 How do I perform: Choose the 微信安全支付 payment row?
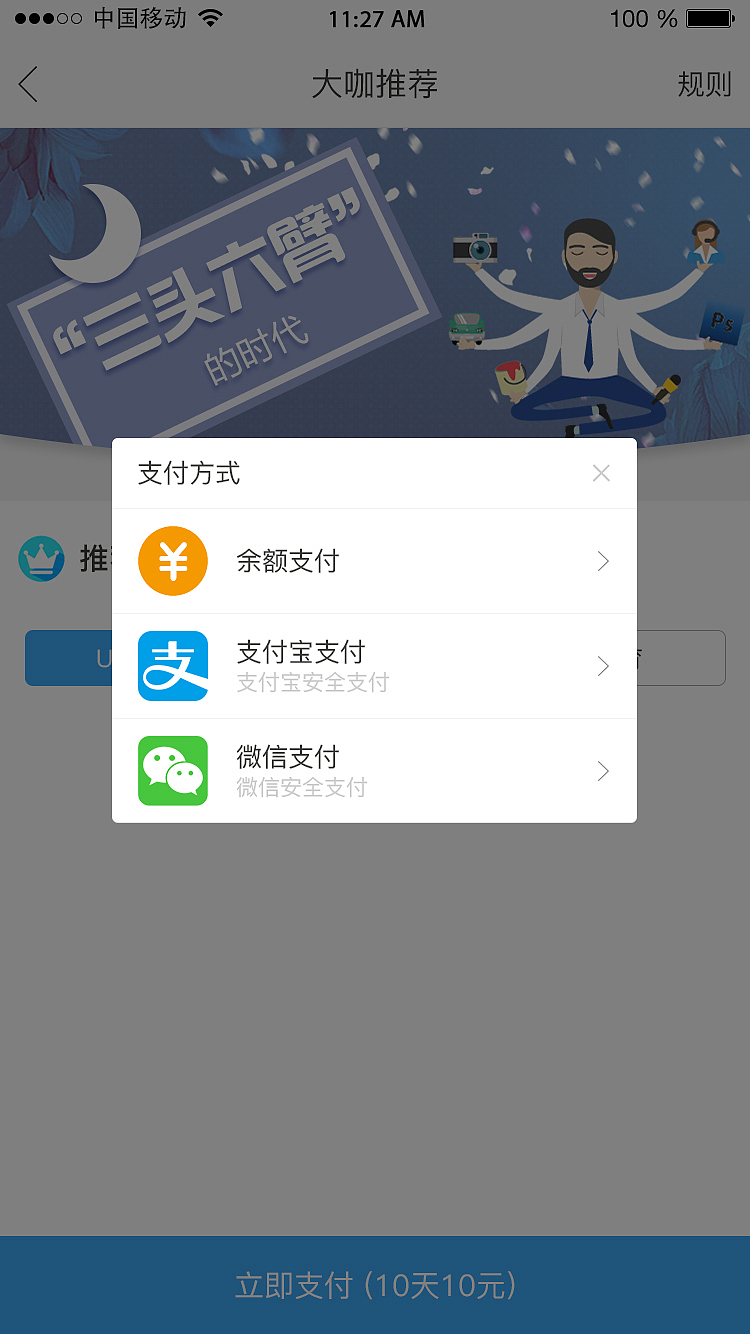click(374, 771)
